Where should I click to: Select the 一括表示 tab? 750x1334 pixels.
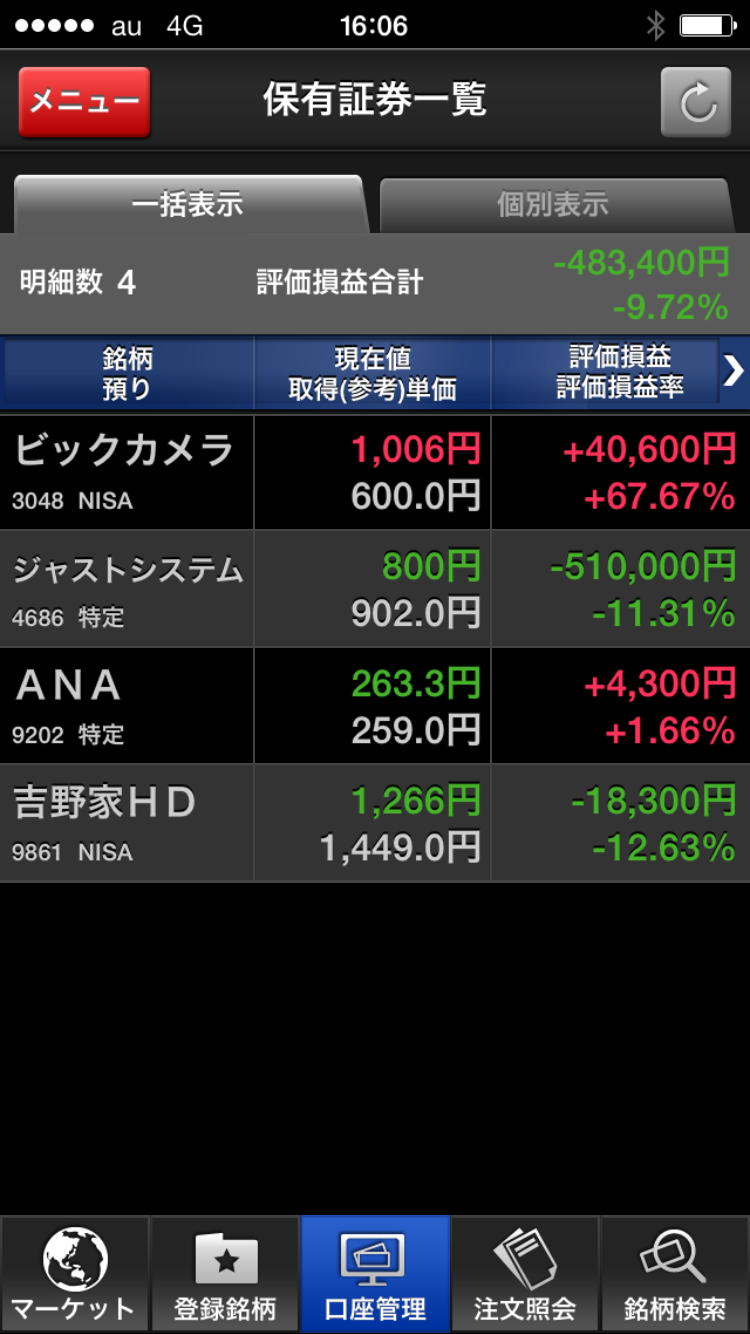(x=187, y=205)
